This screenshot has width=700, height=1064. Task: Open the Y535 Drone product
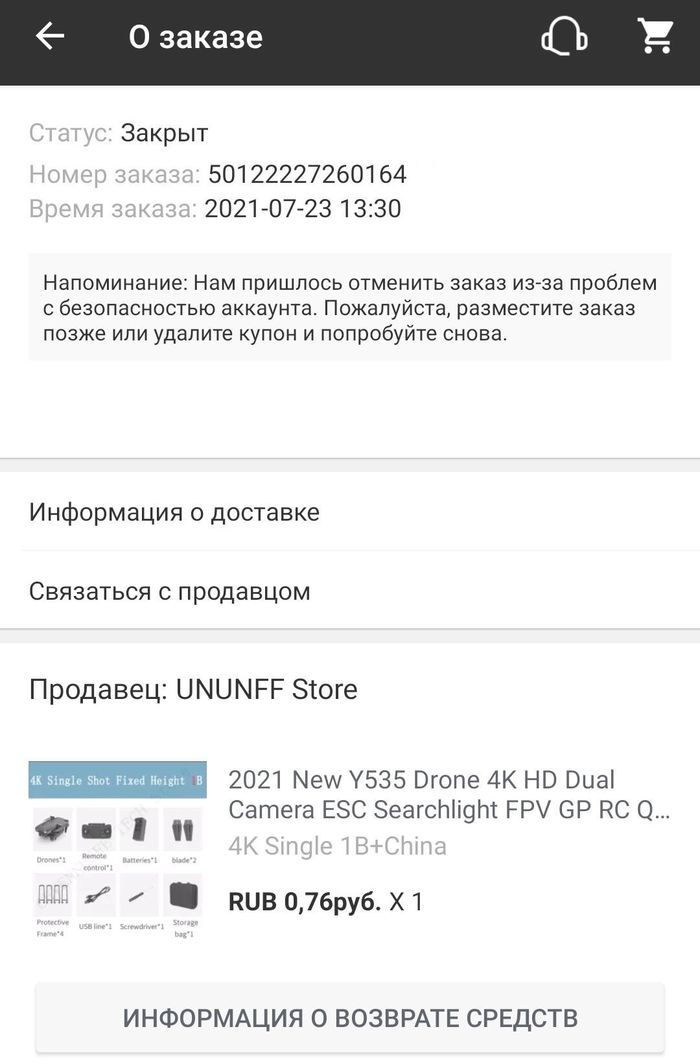point(449,794)
